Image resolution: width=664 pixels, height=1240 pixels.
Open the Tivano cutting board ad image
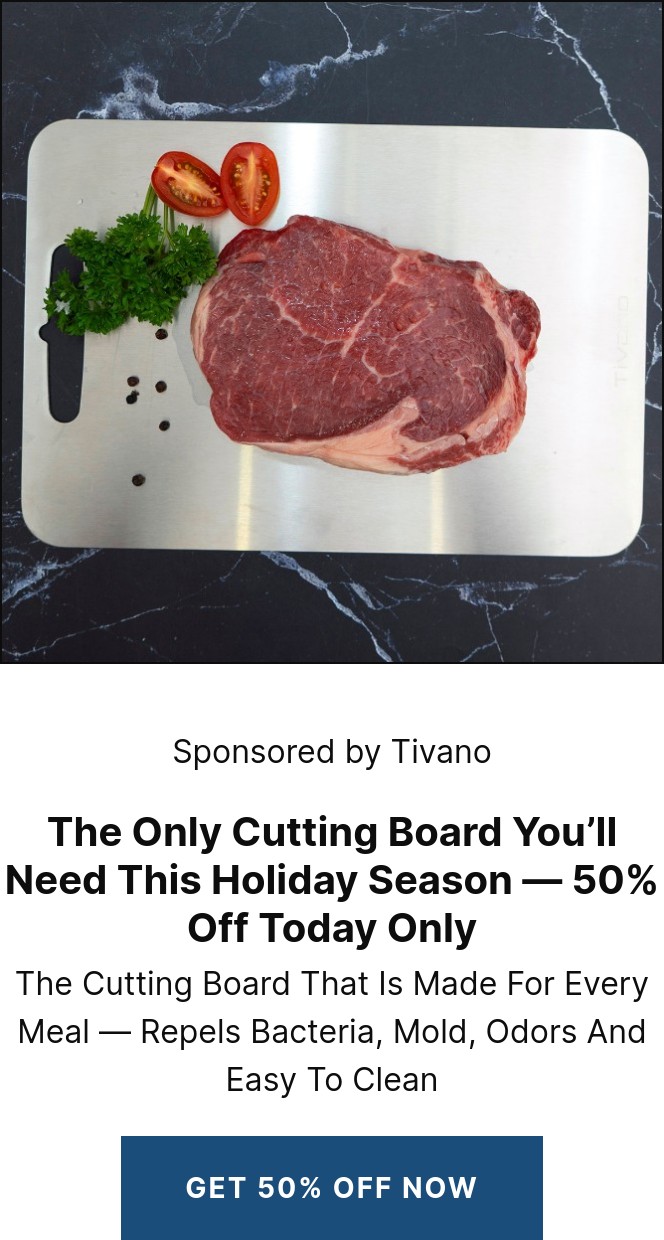(x=332, y=332)
